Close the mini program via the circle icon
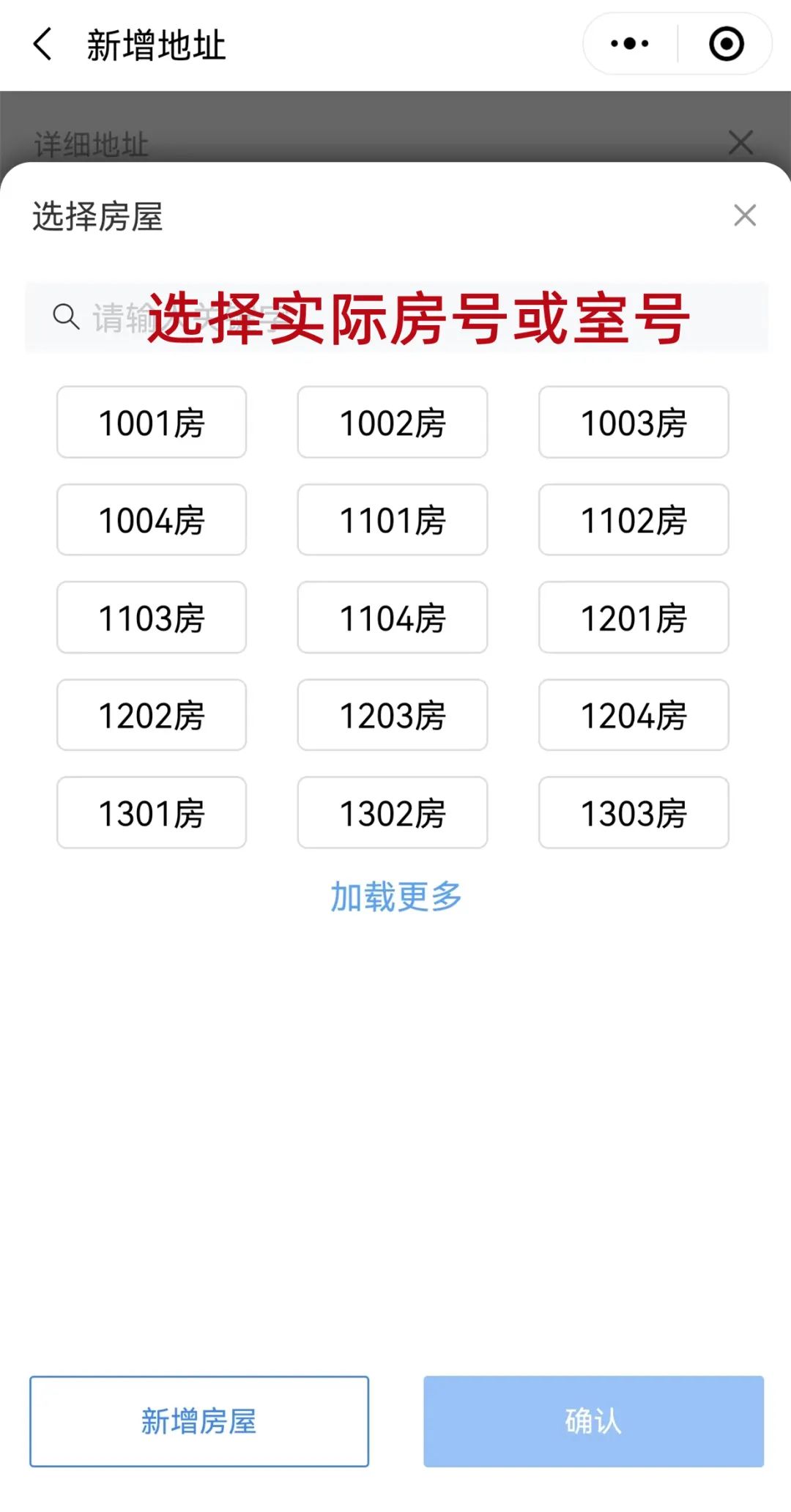This screenshot has height=1512, width=791. click(726, 44)
